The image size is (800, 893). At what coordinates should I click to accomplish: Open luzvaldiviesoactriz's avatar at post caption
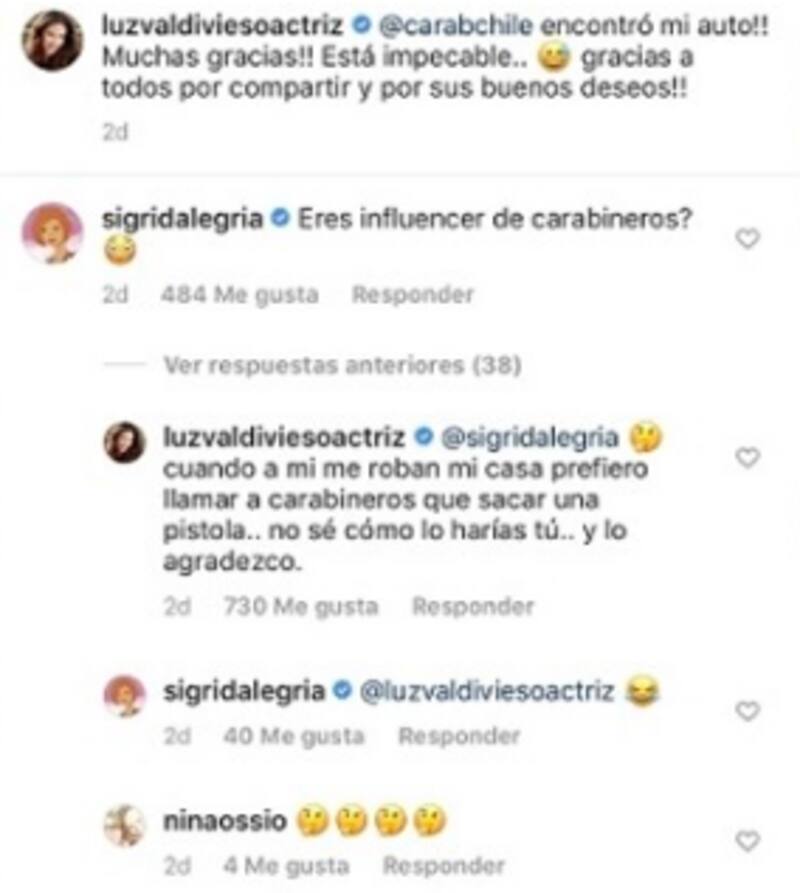click(x=52, y=40)
